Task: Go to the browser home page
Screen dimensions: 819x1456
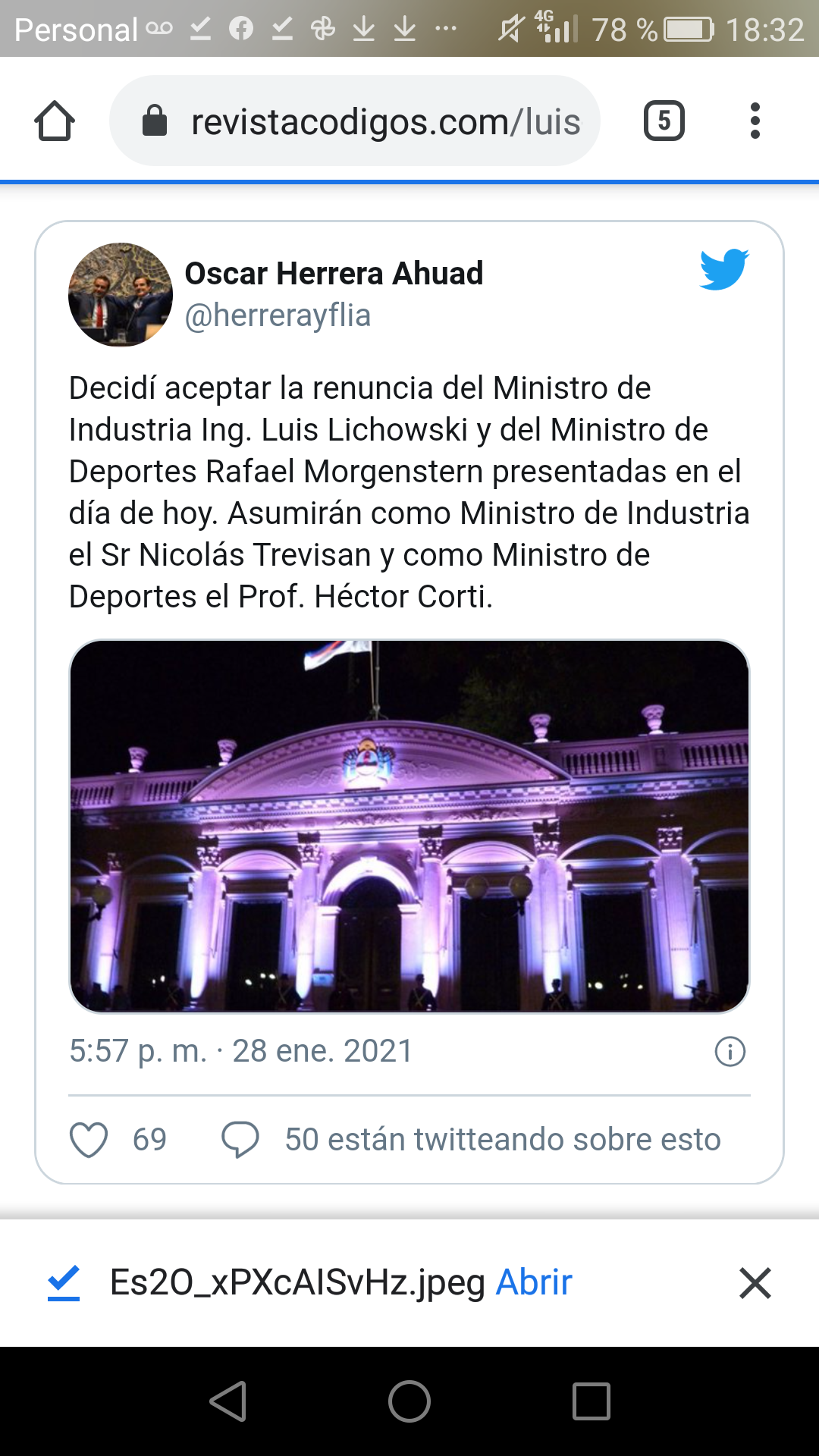Action: [x=55, y=121]
